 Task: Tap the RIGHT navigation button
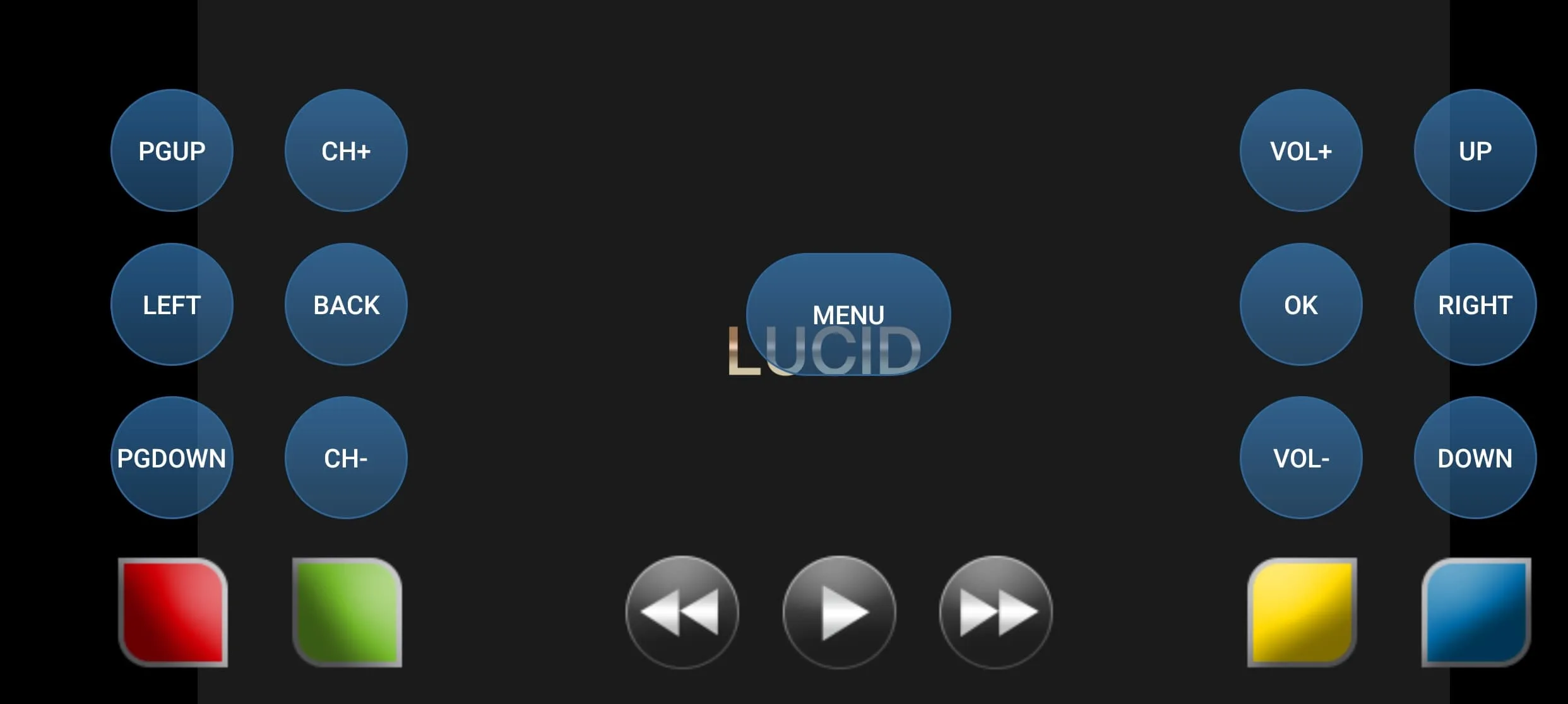(x=1475, y=305)
